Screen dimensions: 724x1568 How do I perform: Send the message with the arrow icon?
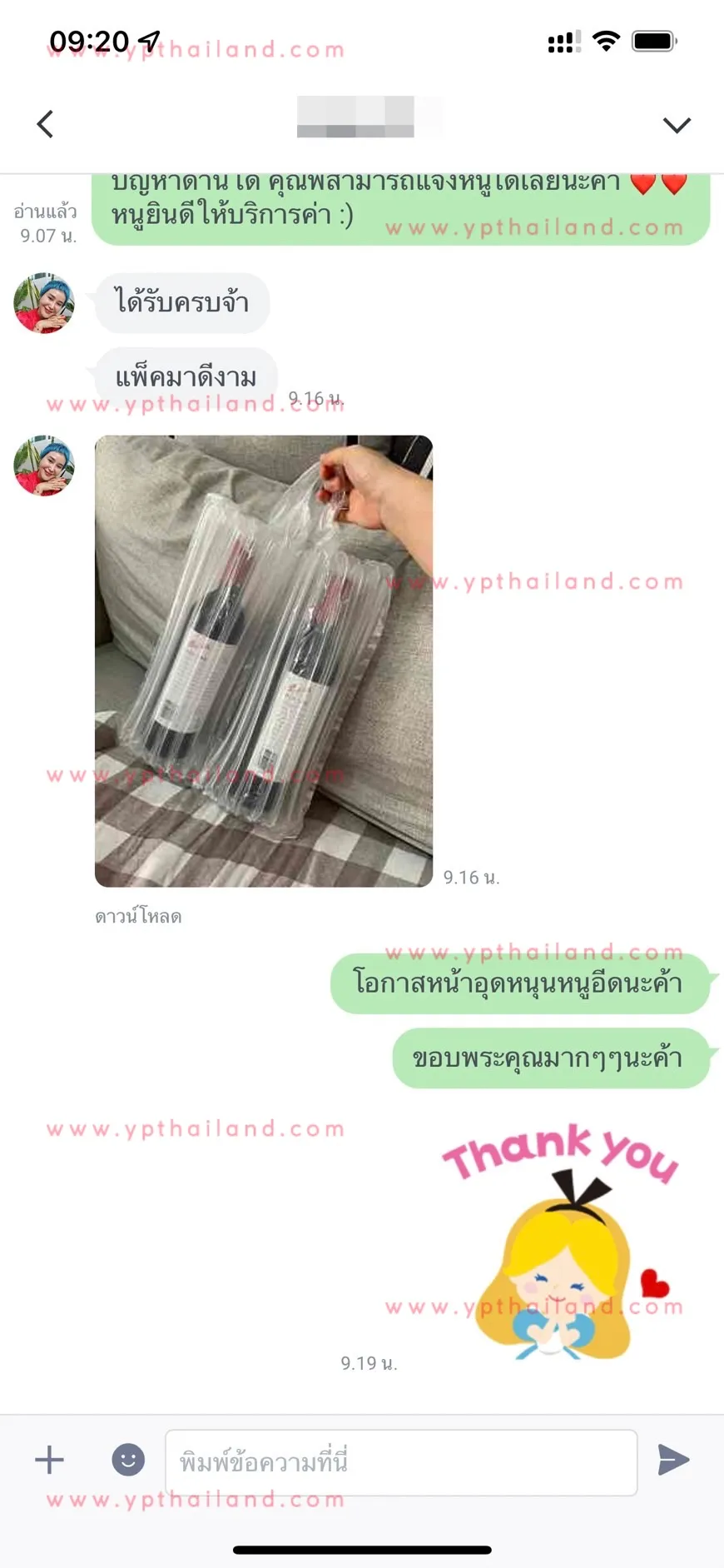point(673,1459)
